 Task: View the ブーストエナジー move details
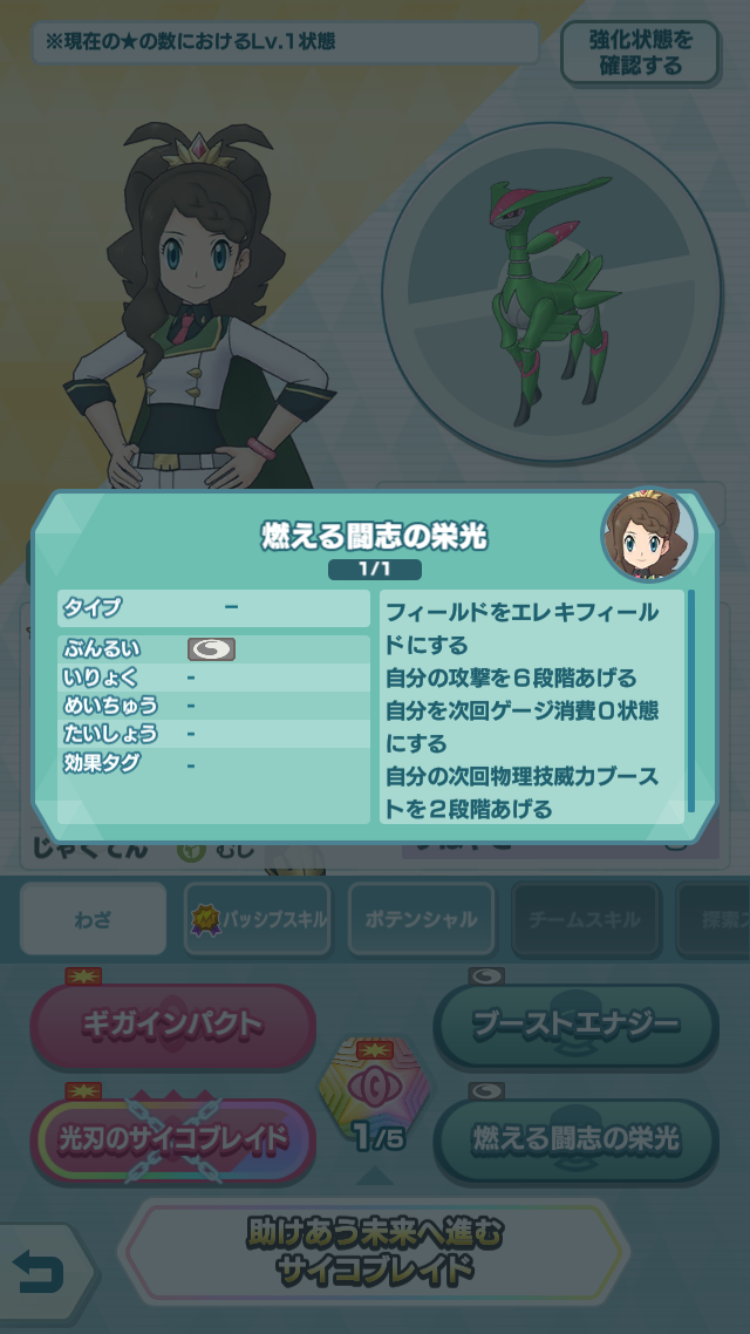pos(576,1025)
